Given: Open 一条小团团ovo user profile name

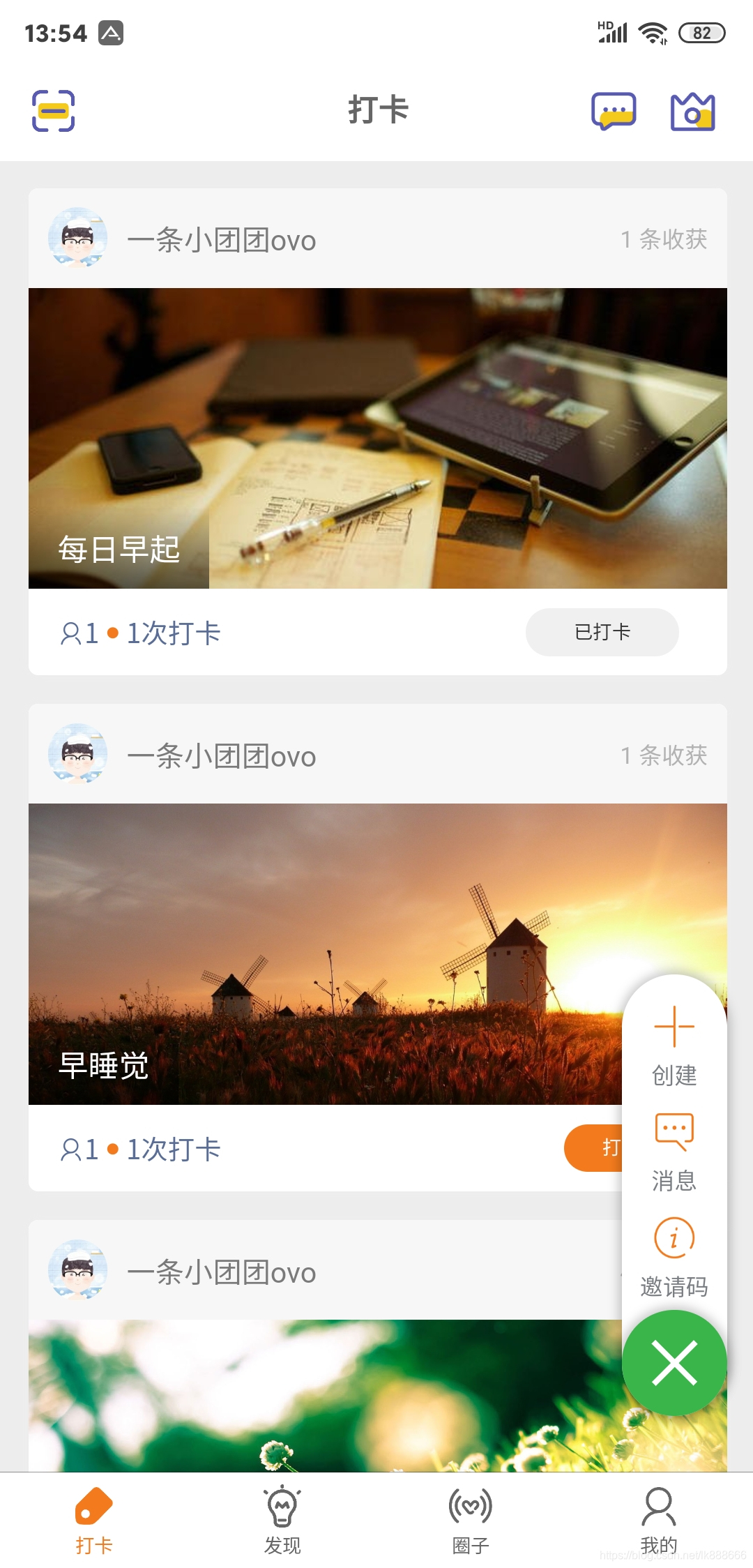Looking at the screenshot, I should point(222,239).
